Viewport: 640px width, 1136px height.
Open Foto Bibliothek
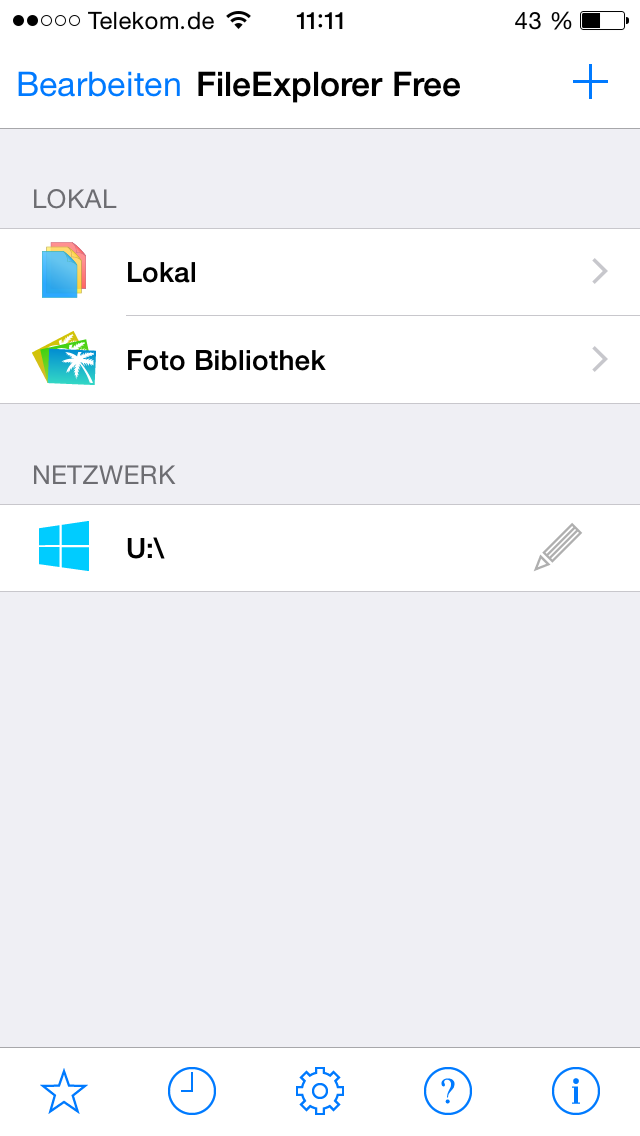[x=320, y=360]
